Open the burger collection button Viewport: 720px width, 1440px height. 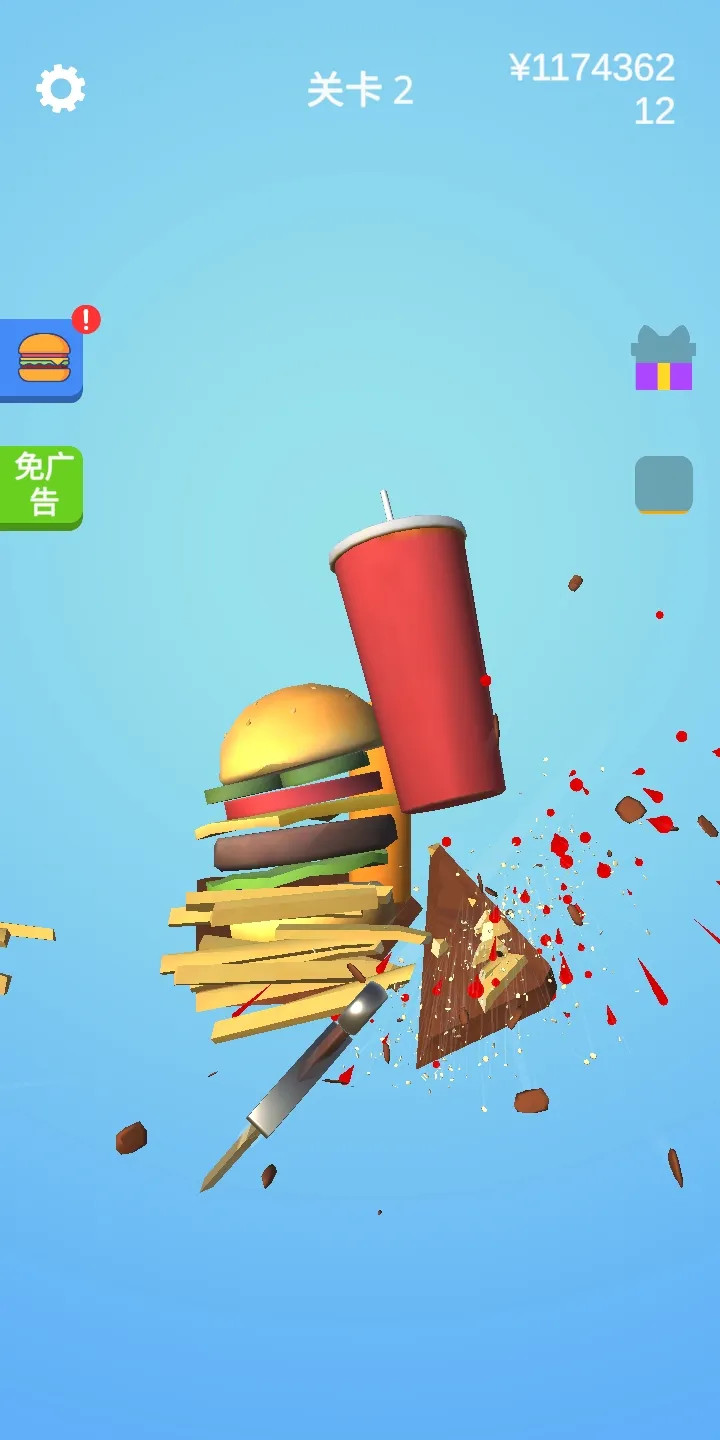42,359
